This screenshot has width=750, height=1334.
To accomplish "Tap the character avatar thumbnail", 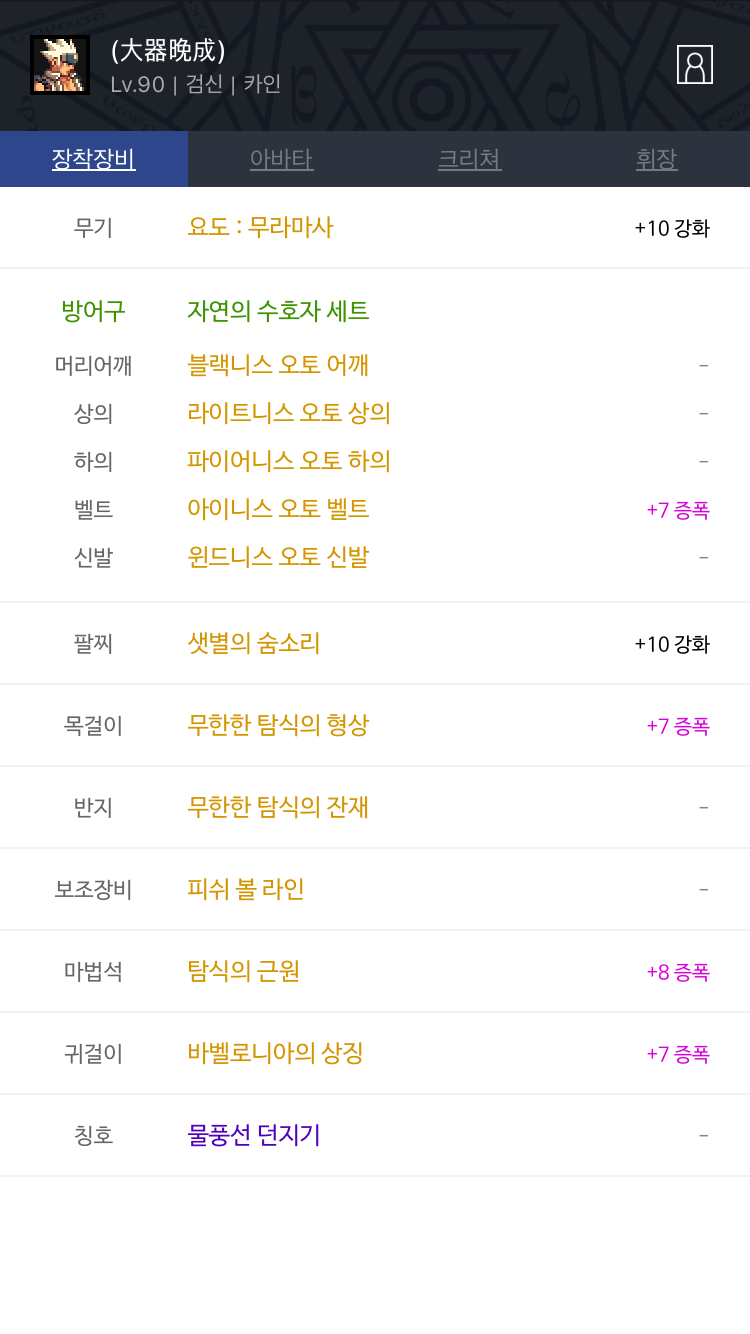I will click(60, 65).
